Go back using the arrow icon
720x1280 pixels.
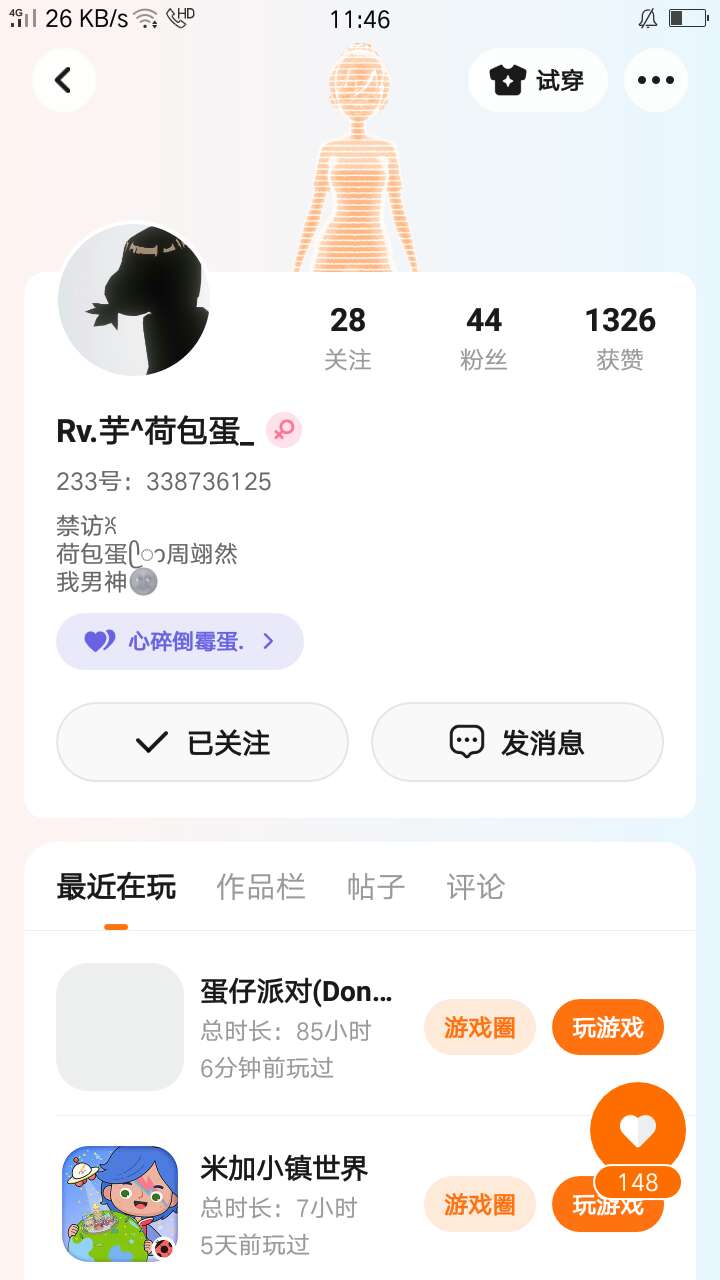tap(64, 80)
